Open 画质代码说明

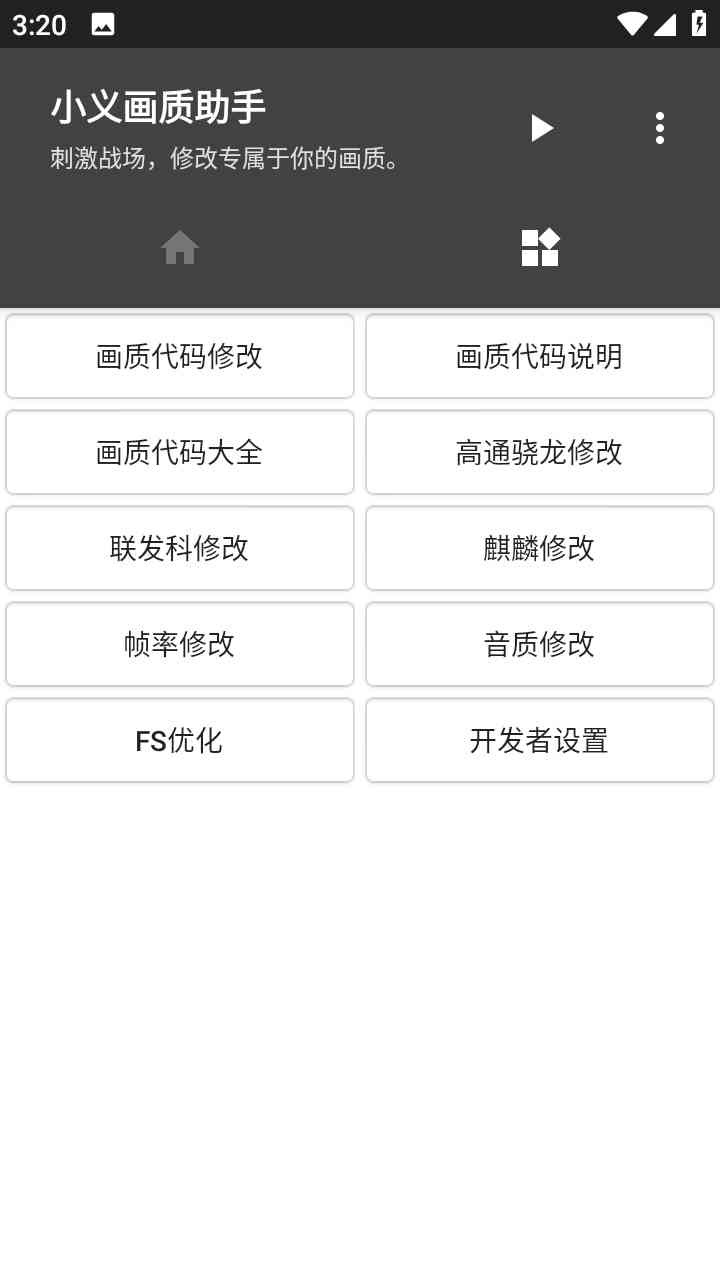(540, 356)
